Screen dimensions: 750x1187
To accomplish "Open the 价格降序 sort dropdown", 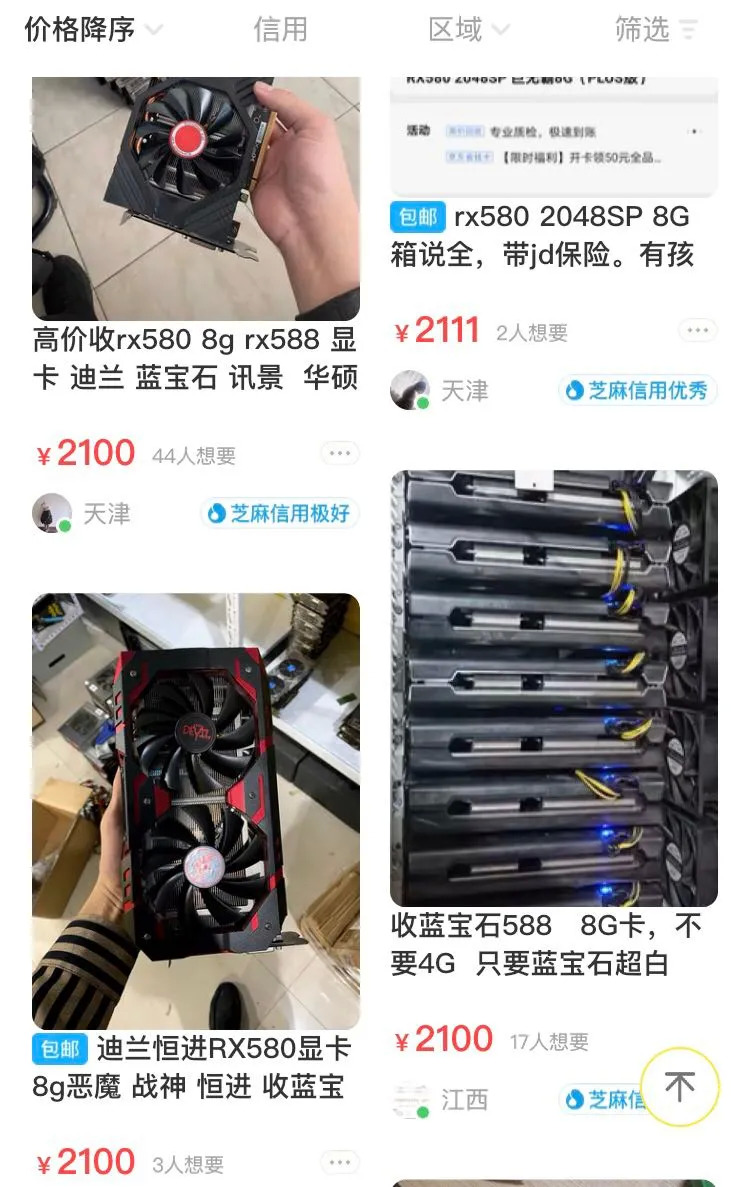I will coord(92,30).
